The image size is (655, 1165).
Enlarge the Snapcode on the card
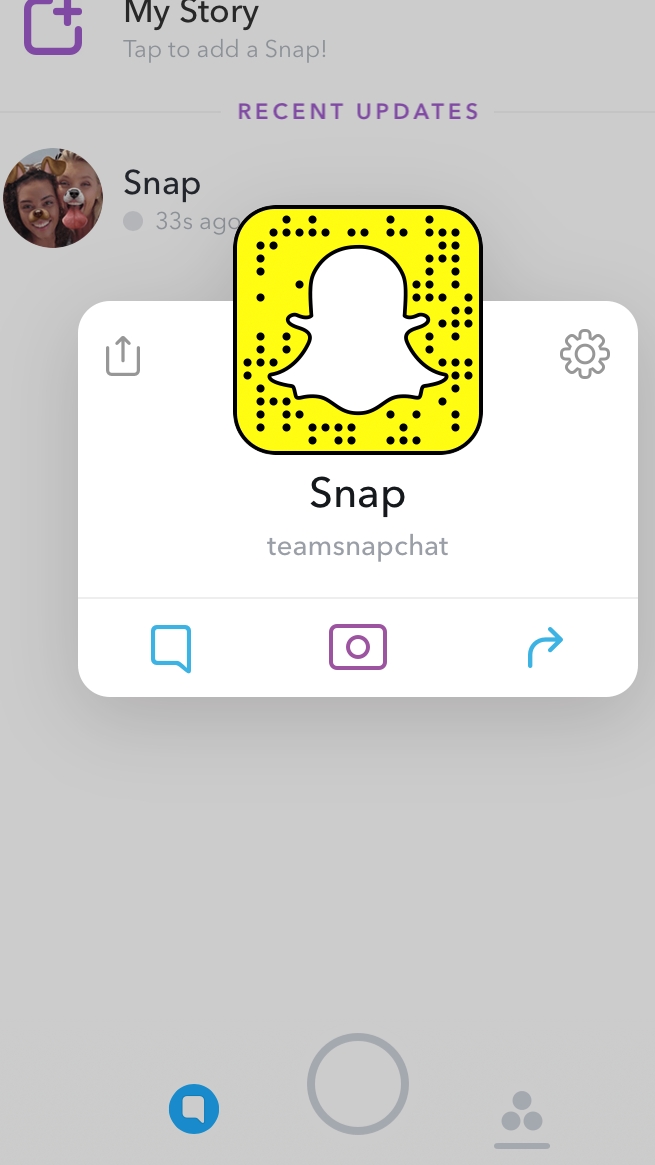pyautogui.click(x=358, y=330)
